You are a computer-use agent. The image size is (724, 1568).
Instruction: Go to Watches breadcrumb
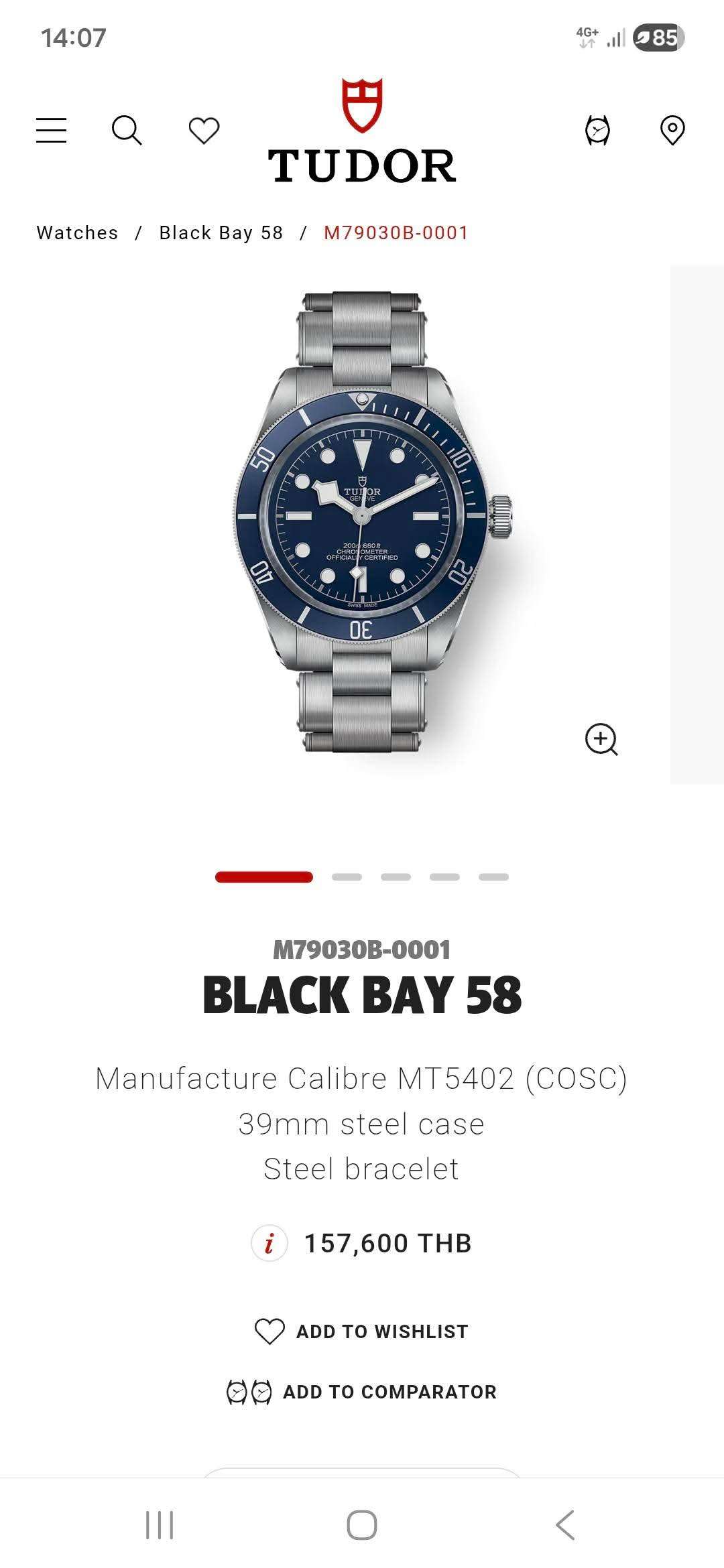click(77, 233)
